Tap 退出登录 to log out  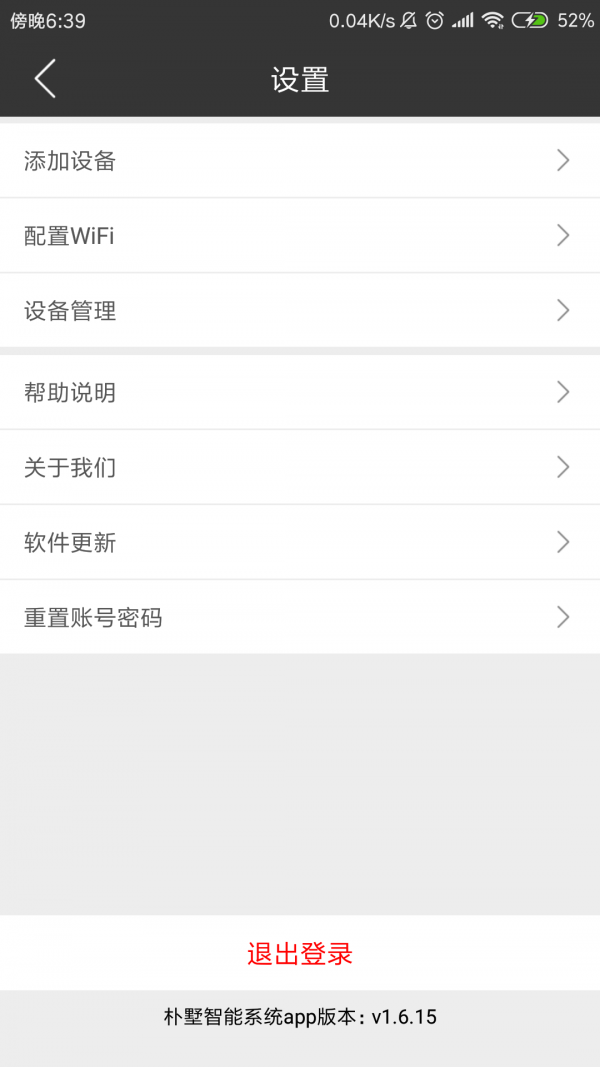click(300, 953)
